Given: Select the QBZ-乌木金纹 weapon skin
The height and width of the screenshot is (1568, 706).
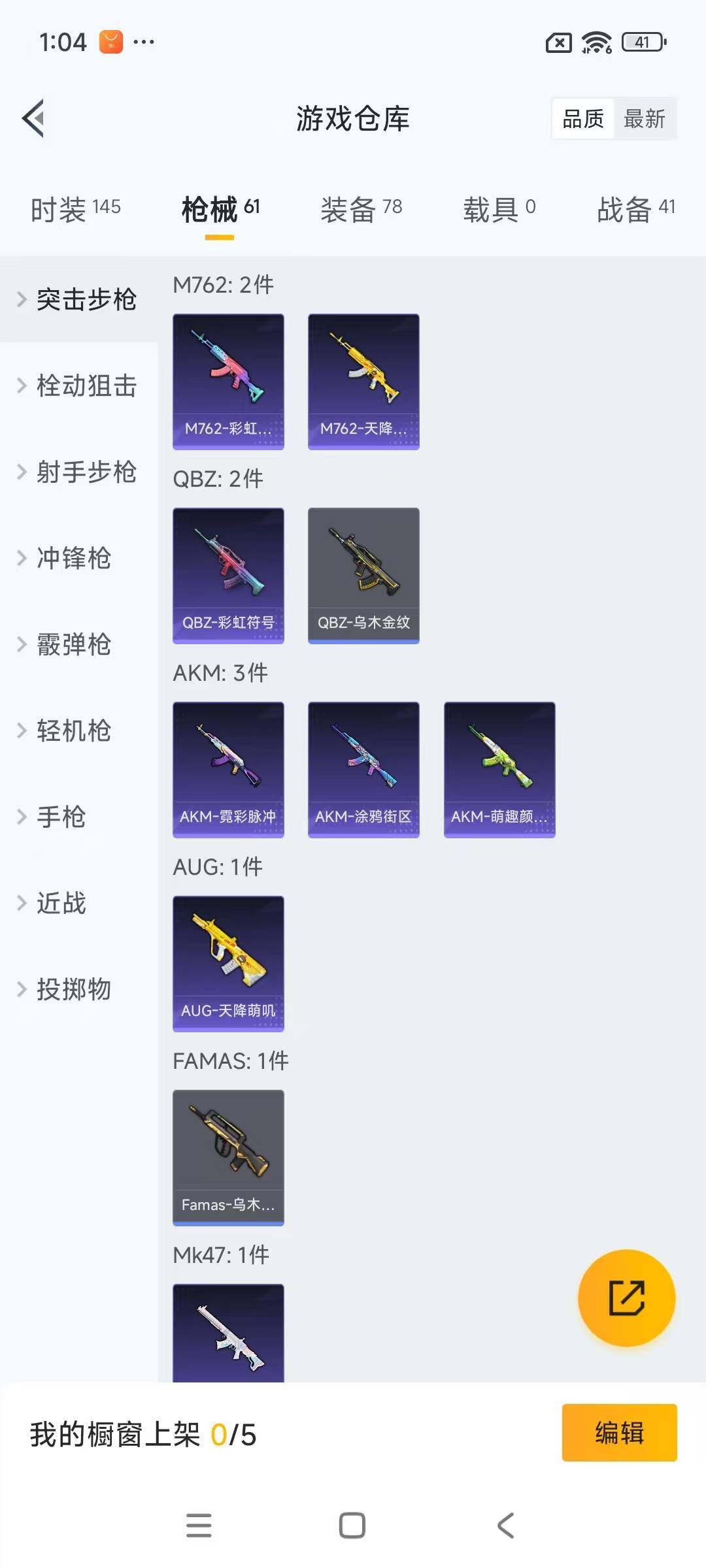Looking at the screenshot, I should 363,574.
